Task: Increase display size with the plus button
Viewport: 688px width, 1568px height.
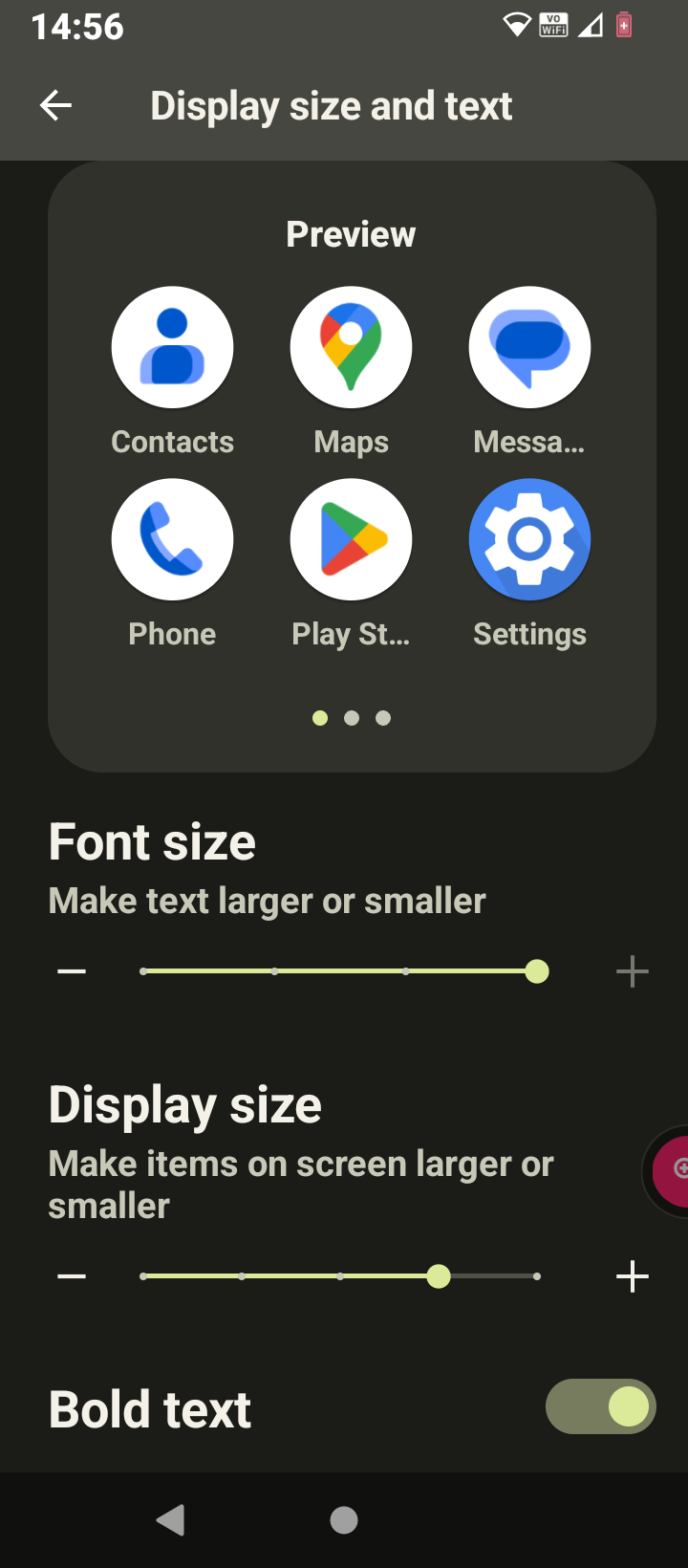Action: click(x=633, y=1276)
